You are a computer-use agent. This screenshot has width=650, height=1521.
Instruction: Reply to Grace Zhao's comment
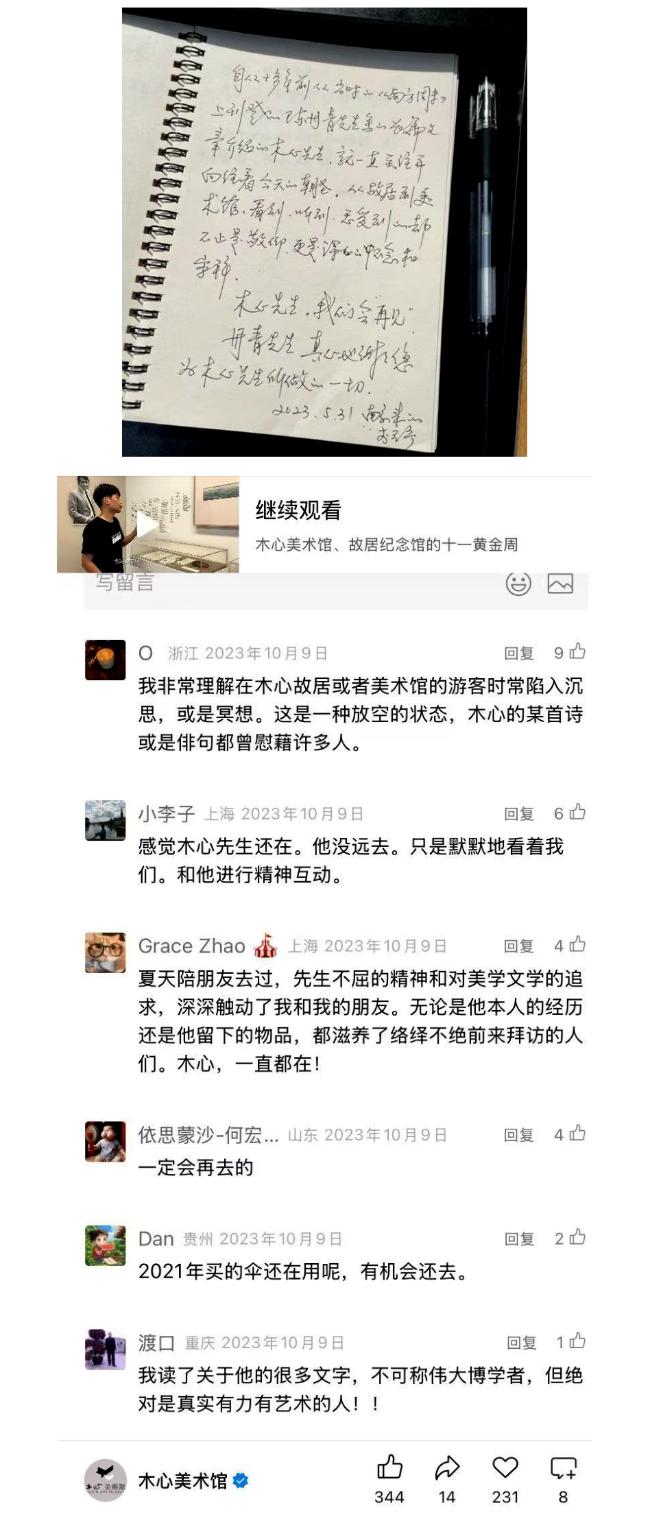point(519,946)
